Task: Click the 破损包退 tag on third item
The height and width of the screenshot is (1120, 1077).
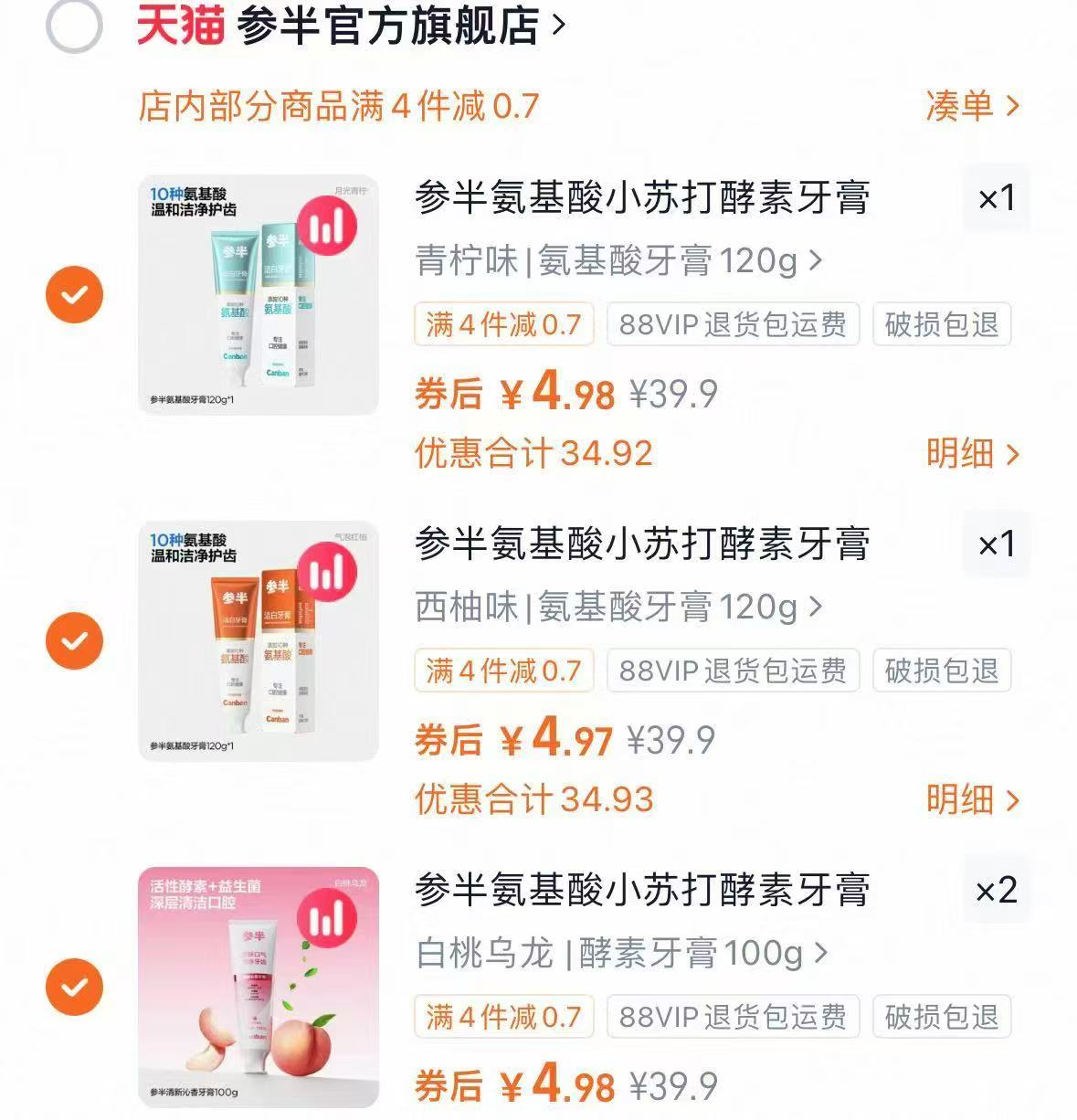Action: pos(943,1016)
